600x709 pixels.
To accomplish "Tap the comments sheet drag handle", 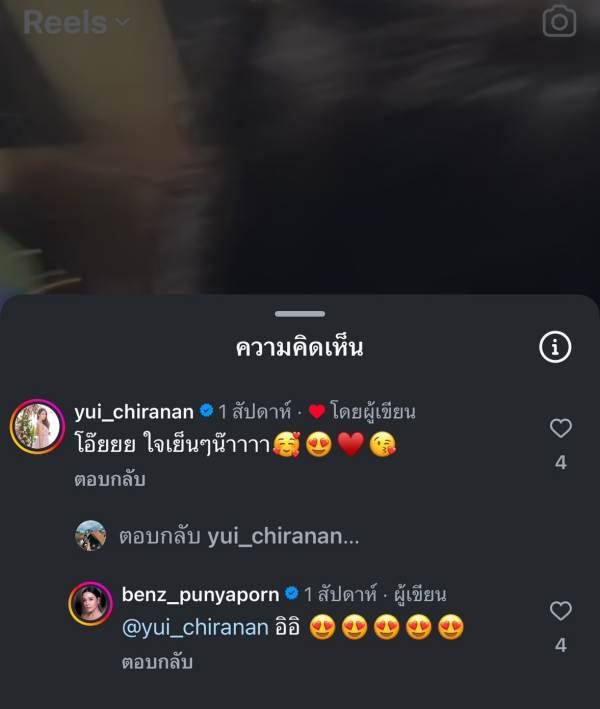I will 300,314.
